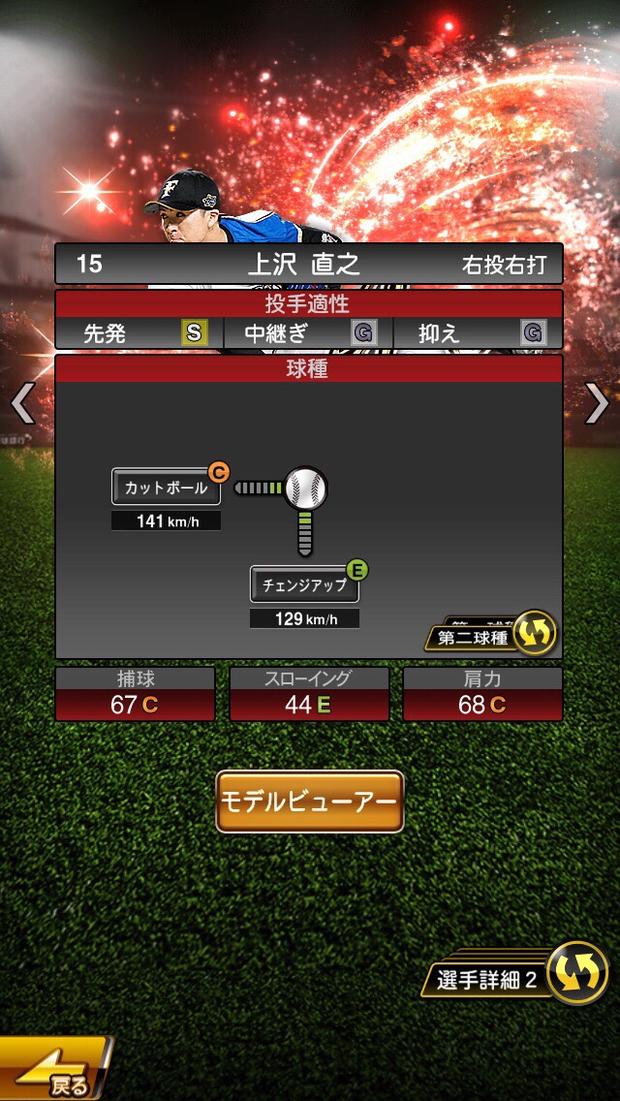Viewport: 620px width, 1101px height.
Task: Select the カットボール pitch type
Action: [166, 487]
